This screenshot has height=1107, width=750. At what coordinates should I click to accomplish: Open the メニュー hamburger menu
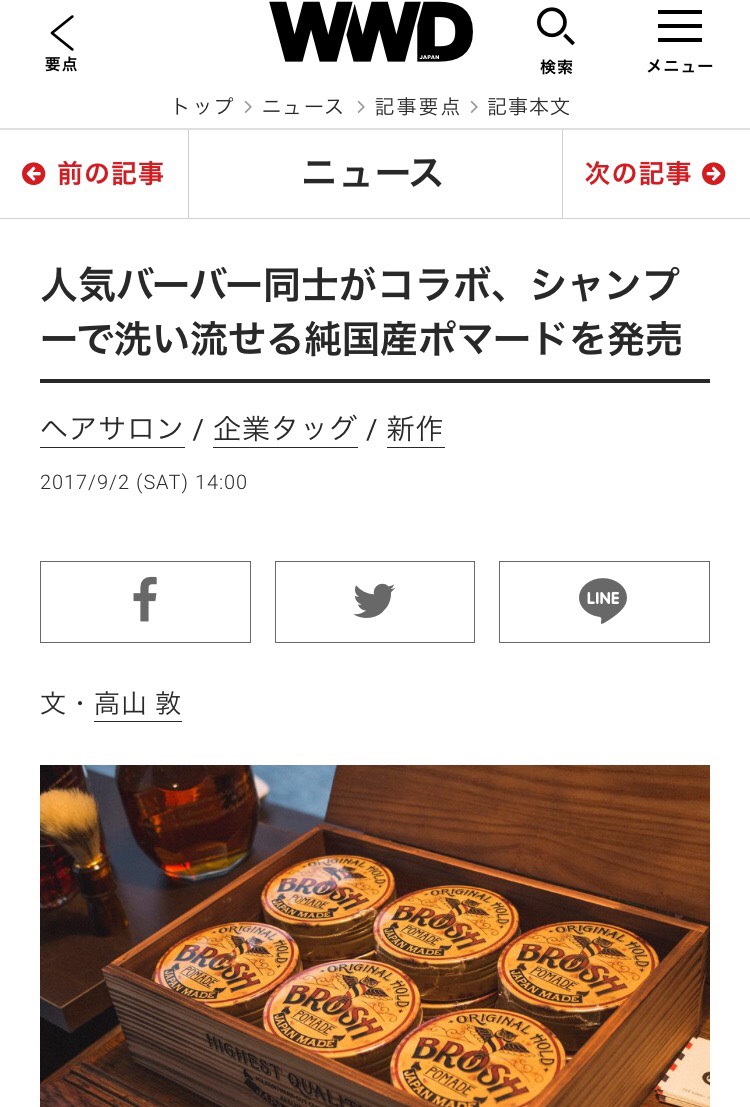[x=679, y=42]
